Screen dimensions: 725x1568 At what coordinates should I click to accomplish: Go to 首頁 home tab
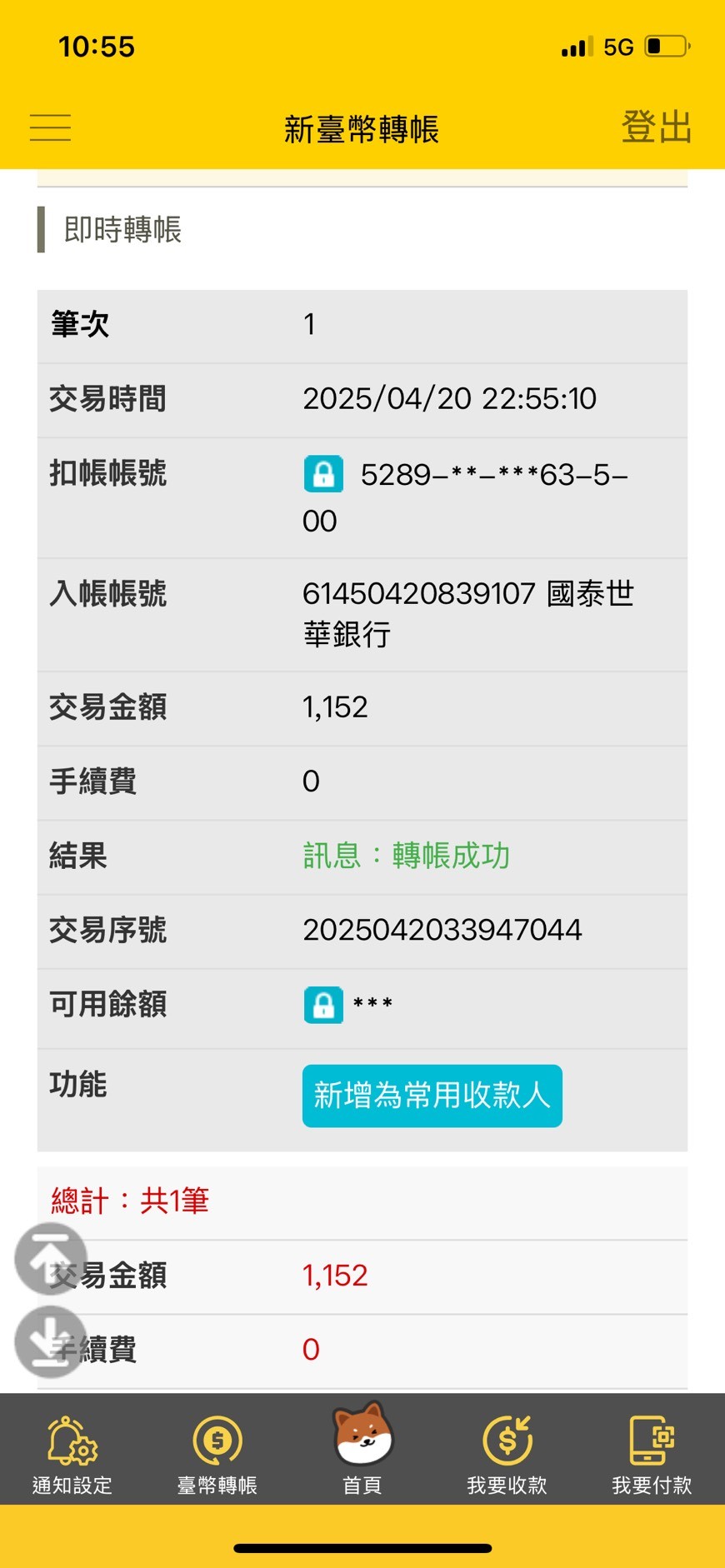[x=362, y=1450]
